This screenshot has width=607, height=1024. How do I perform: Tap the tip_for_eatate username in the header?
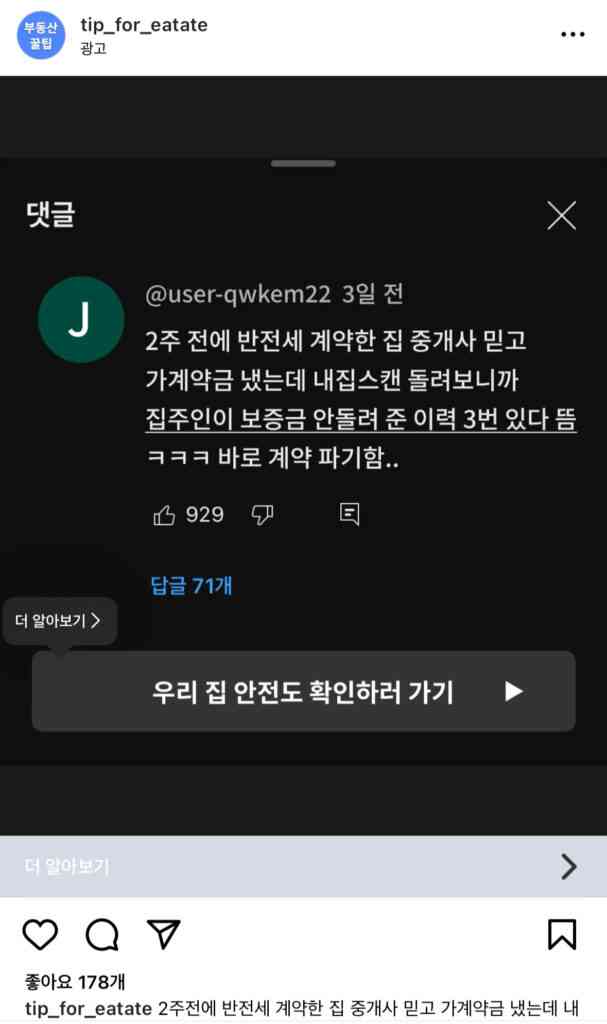pyautogui.click(x=143, y=25)
